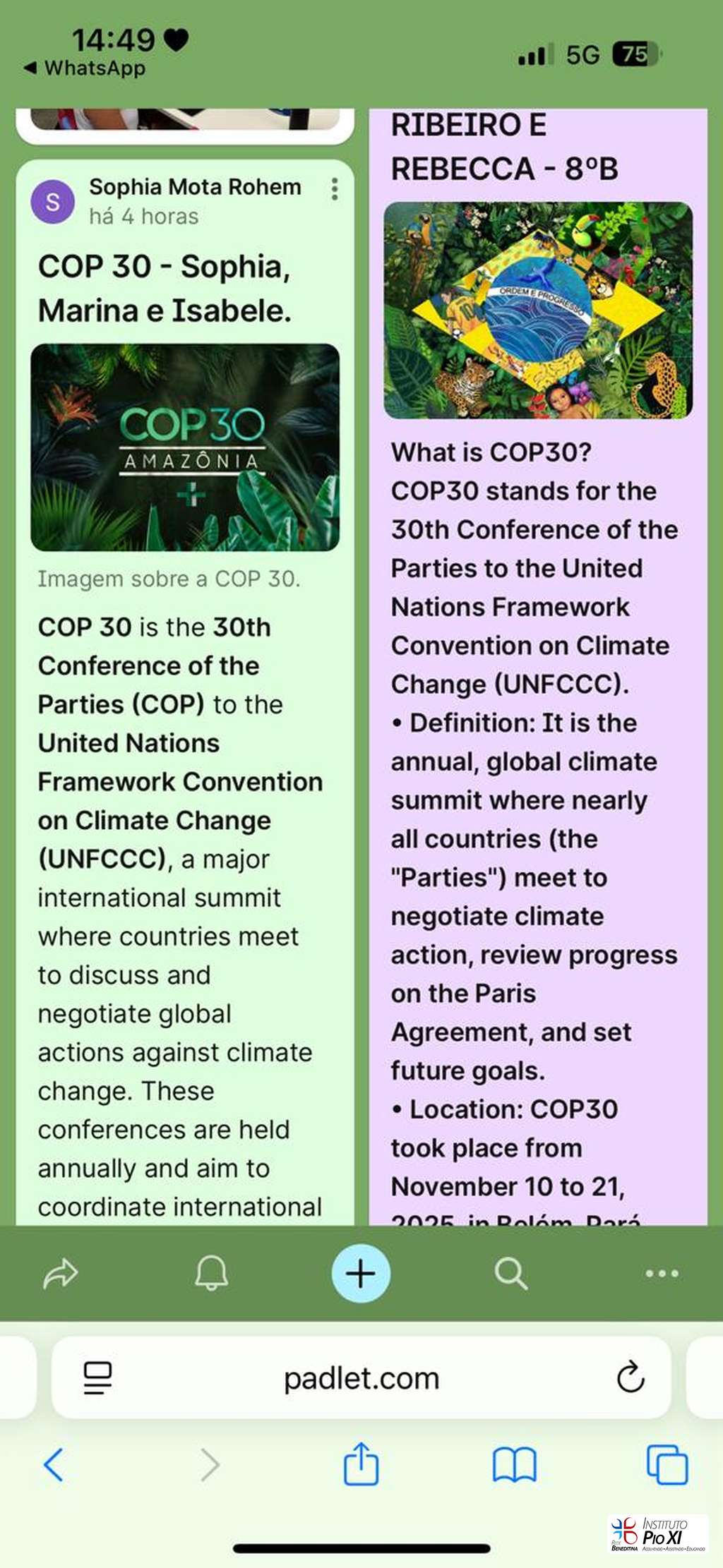Image resolution: width=723 pixels, height=1568 pixels.
Task: Reload the padlet.com page
Action: (x=630, y=1377)
